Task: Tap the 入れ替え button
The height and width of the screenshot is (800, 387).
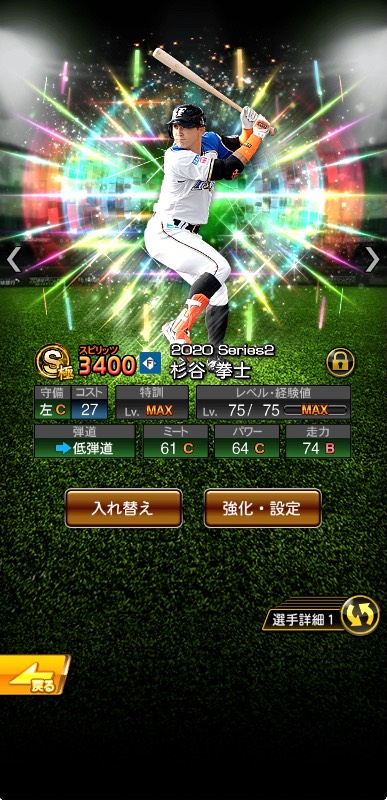Action: 123,508
